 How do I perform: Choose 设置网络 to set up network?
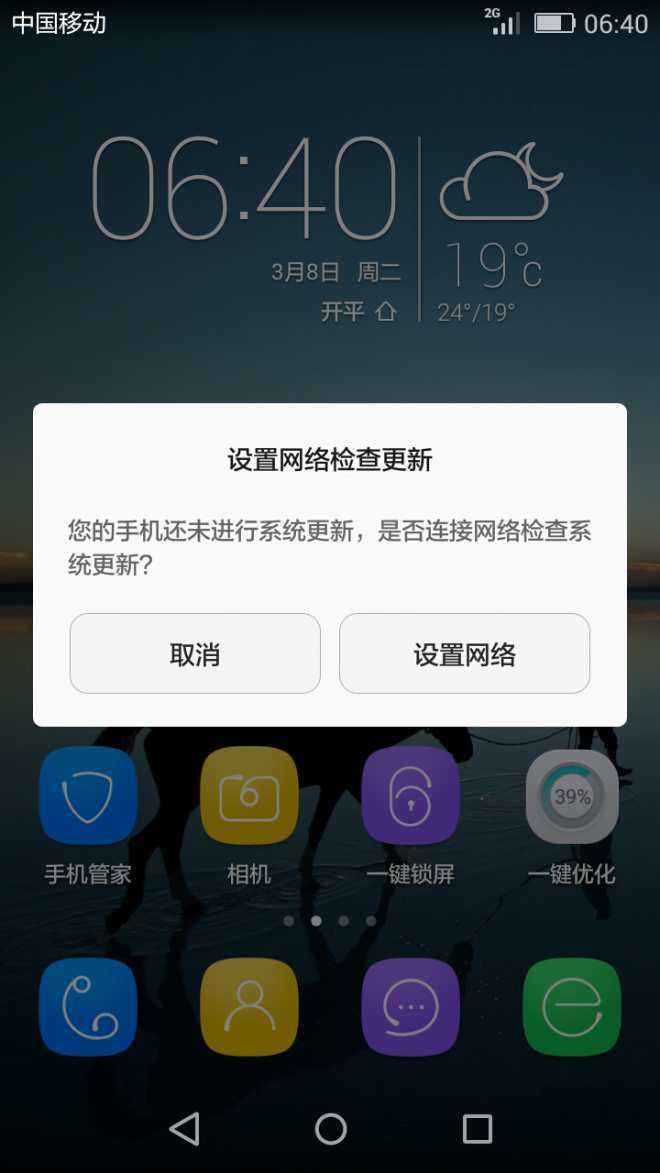pos(464,654)
